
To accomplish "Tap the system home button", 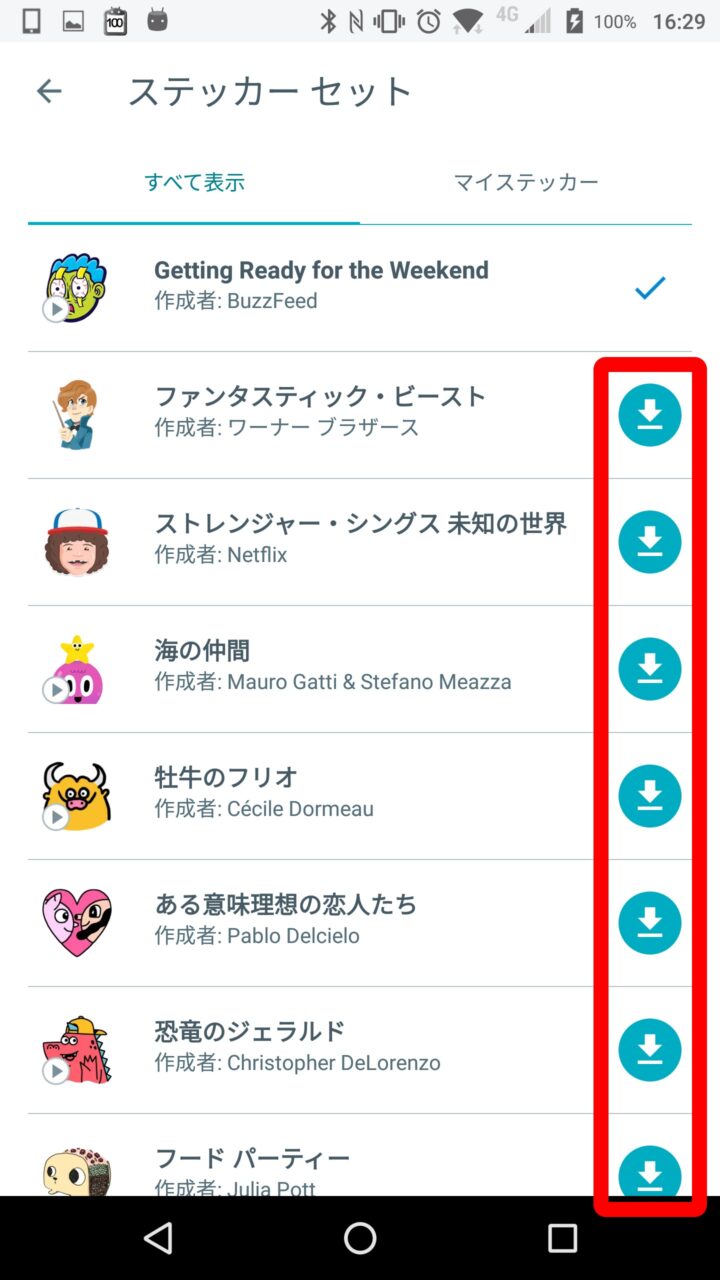I will [x=360, y=1238].
